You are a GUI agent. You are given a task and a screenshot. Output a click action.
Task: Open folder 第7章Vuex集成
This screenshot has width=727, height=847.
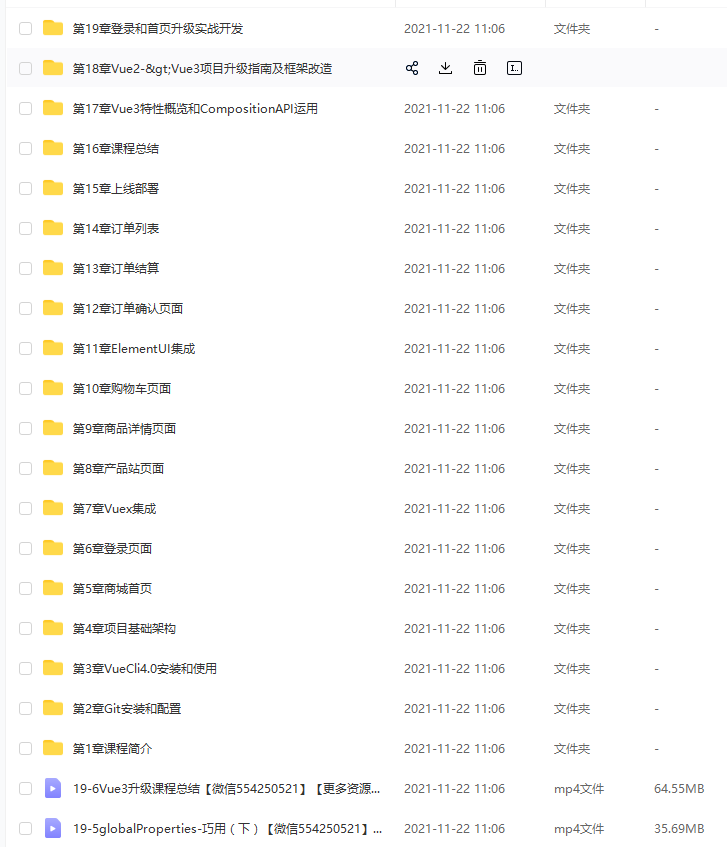point(114,508)
